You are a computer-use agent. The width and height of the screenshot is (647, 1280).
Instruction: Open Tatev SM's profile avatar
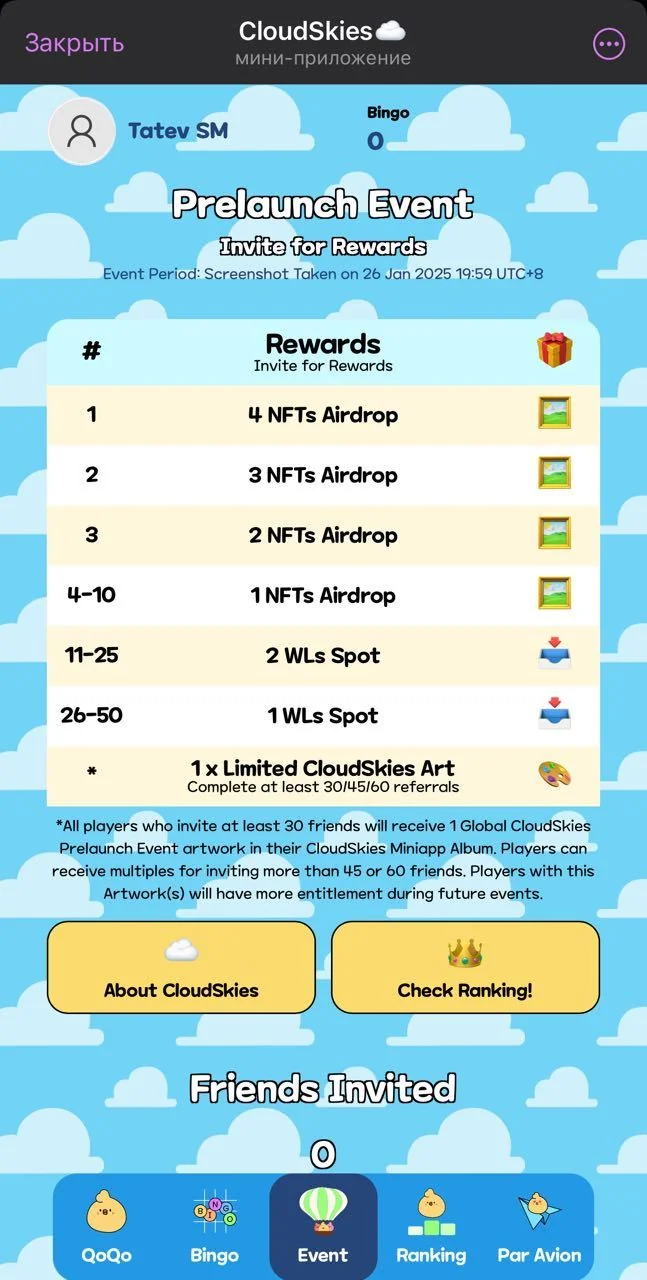coord(82,131)
